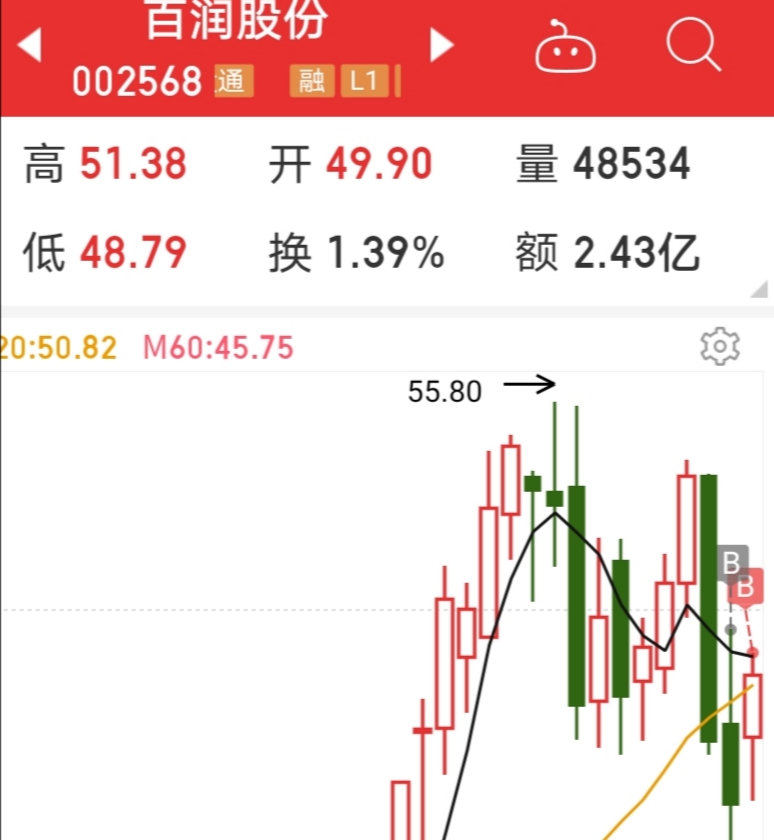Go to the previous stock

tap(29, 45)
